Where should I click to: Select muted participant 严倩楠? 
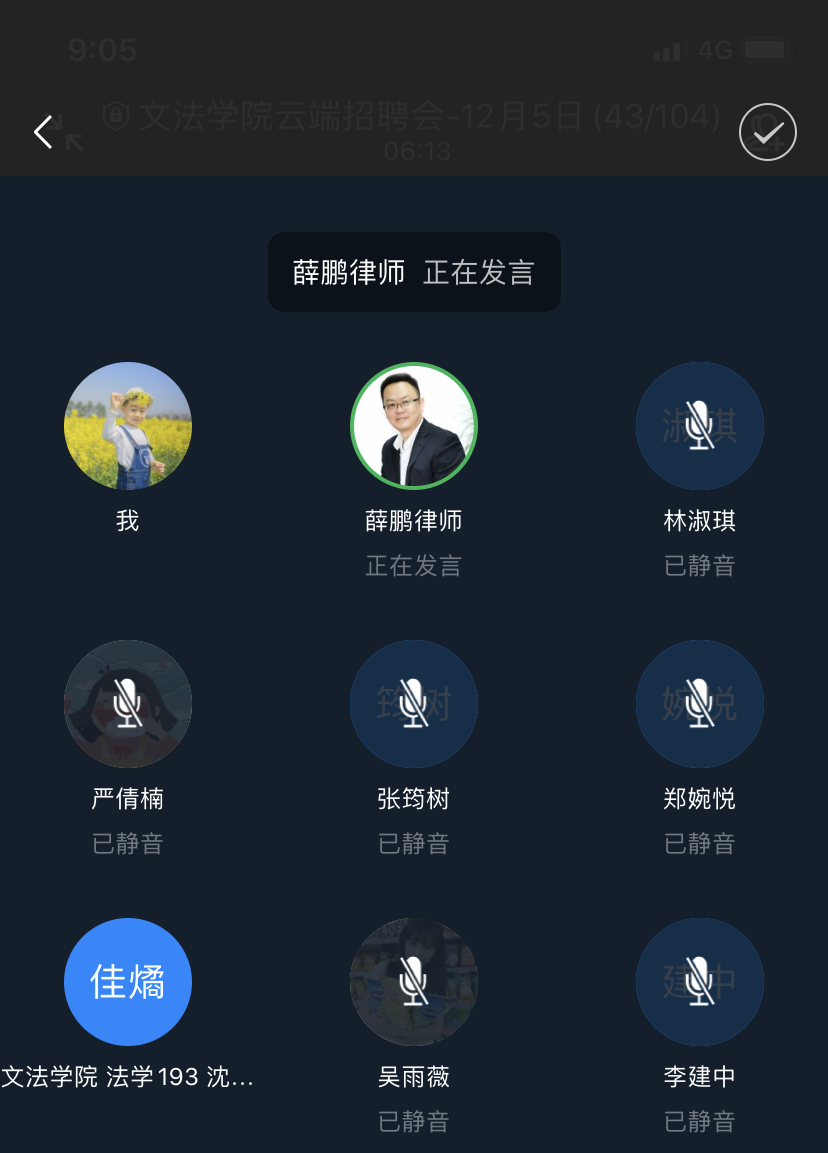tap(128, 704)
